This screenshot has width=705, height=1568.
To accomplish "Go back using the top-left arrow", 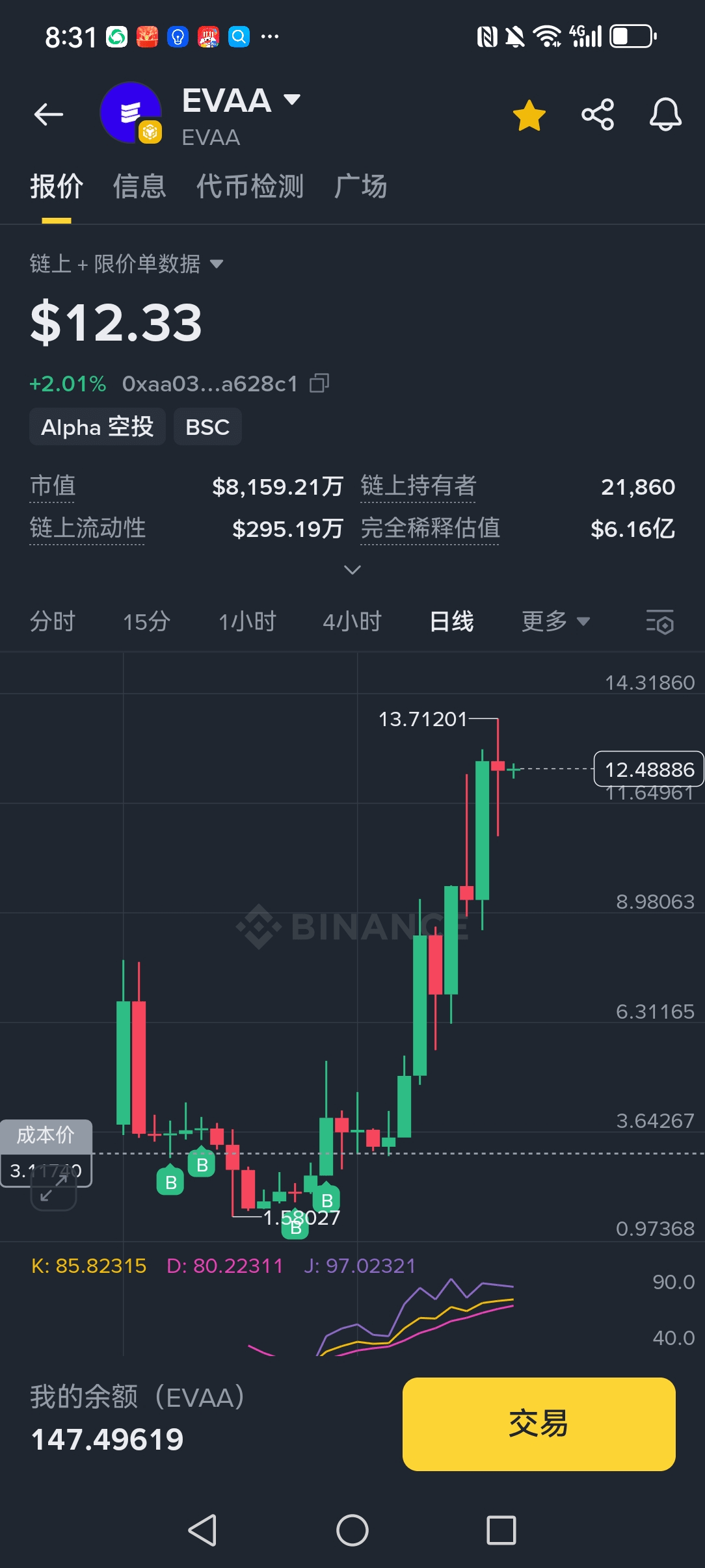I will click(x=49, y=115).
